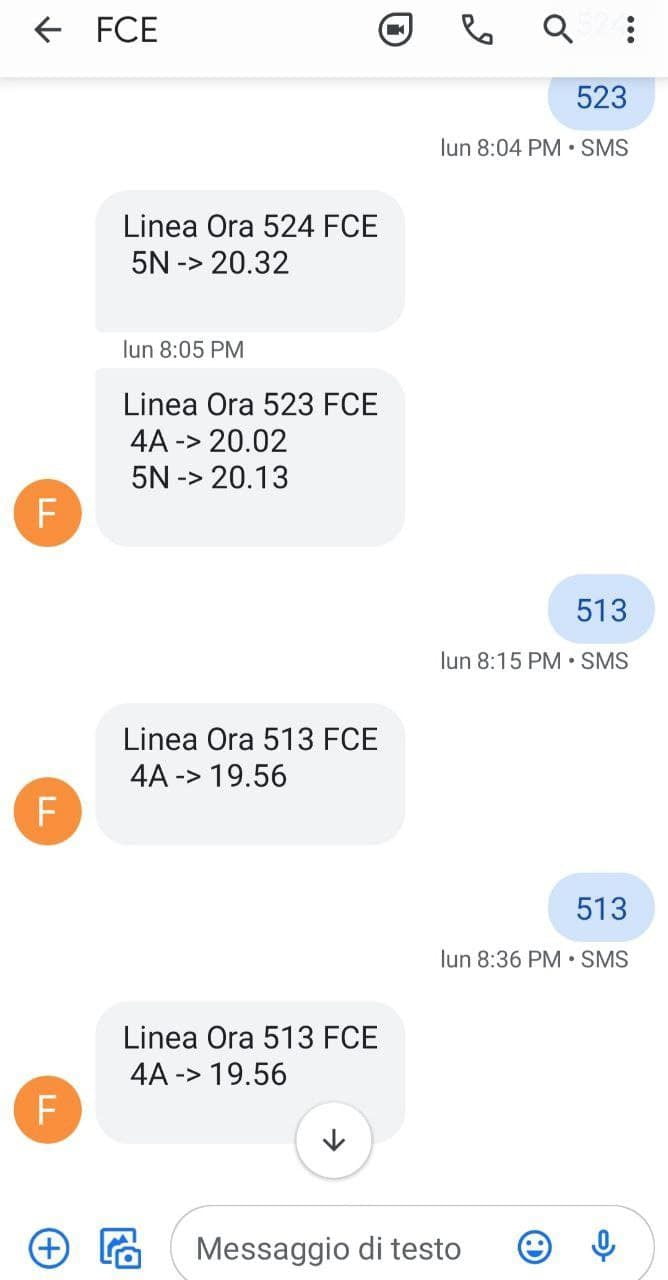Attach a photo from the gallery
This screenshot has height=1280, width=668.
coord(121,1247)
